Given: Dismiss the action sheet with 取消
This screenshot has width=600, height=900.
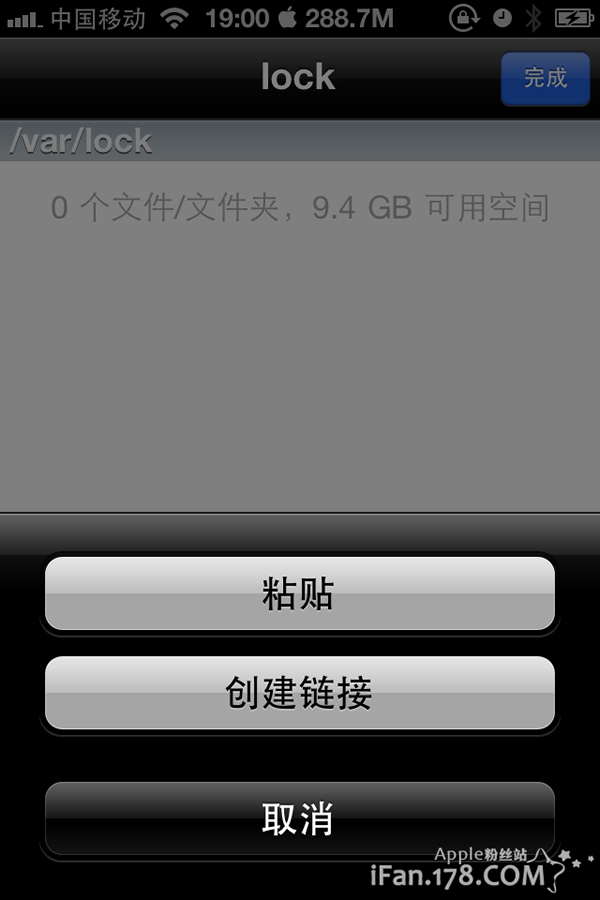Looking at the screenshot, I should pyautogui.click(x=299, y=819).
